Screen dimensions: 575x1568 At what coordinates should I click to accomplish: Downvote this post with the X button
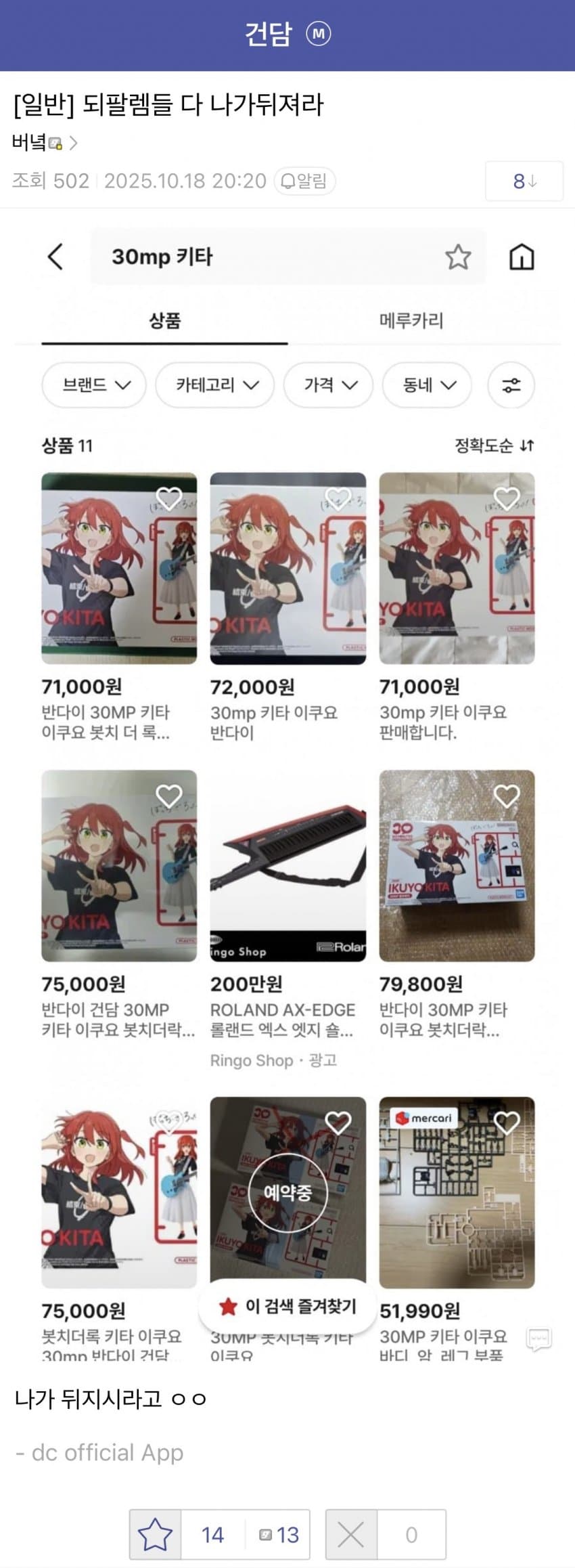coord(351,1534)
